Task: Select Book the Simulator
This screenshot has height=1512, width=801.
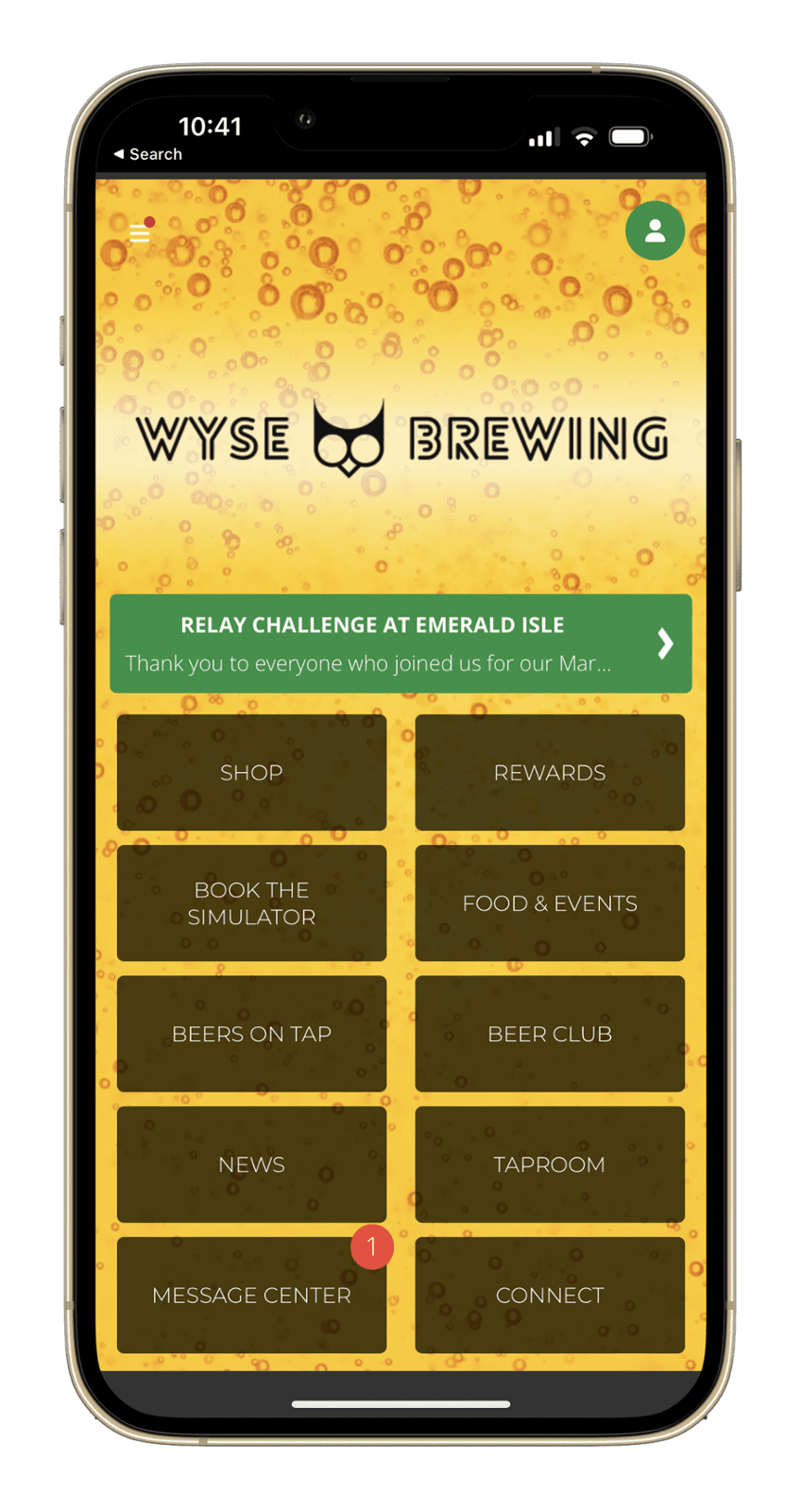Action: tap(251, 902)
